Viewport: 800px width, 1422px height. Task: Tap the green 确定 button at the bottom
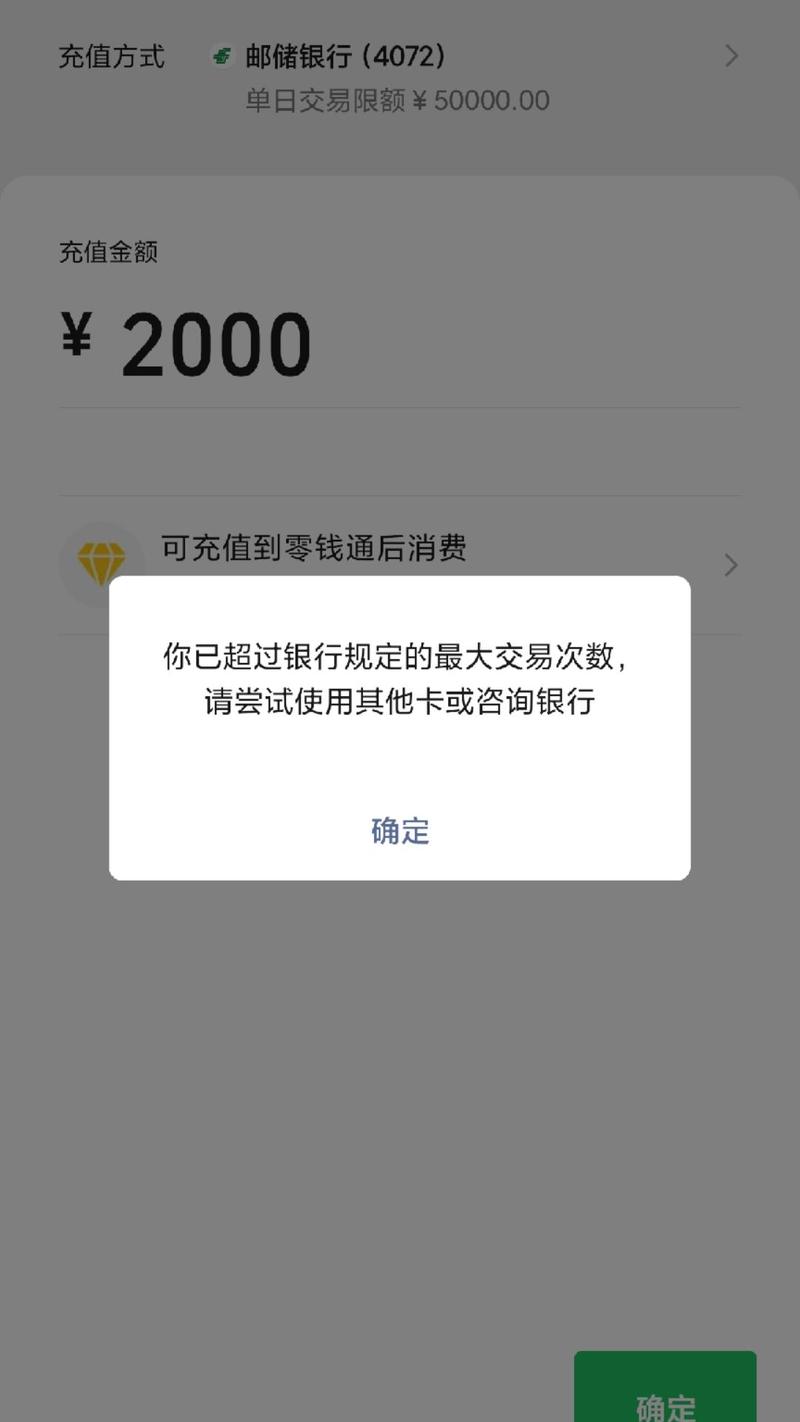[665, 1395]
